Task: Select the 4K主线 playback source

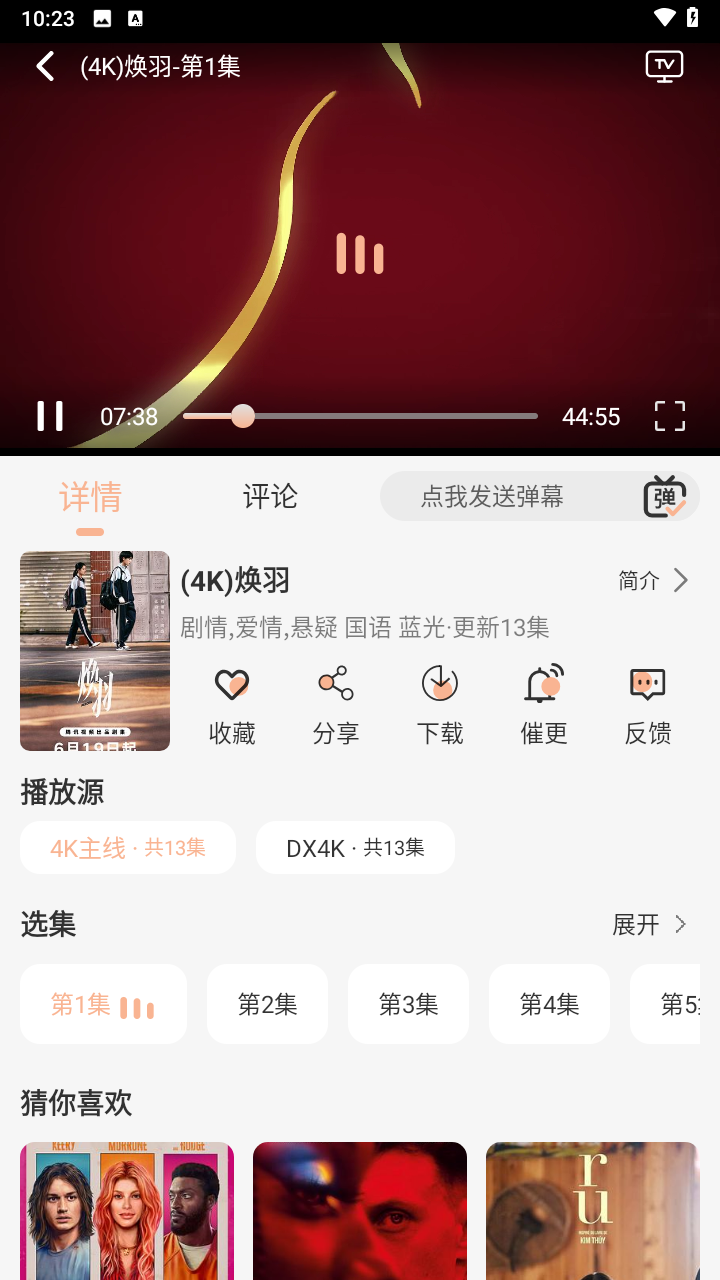Action: pyautogui.click(x=128, y=847)
